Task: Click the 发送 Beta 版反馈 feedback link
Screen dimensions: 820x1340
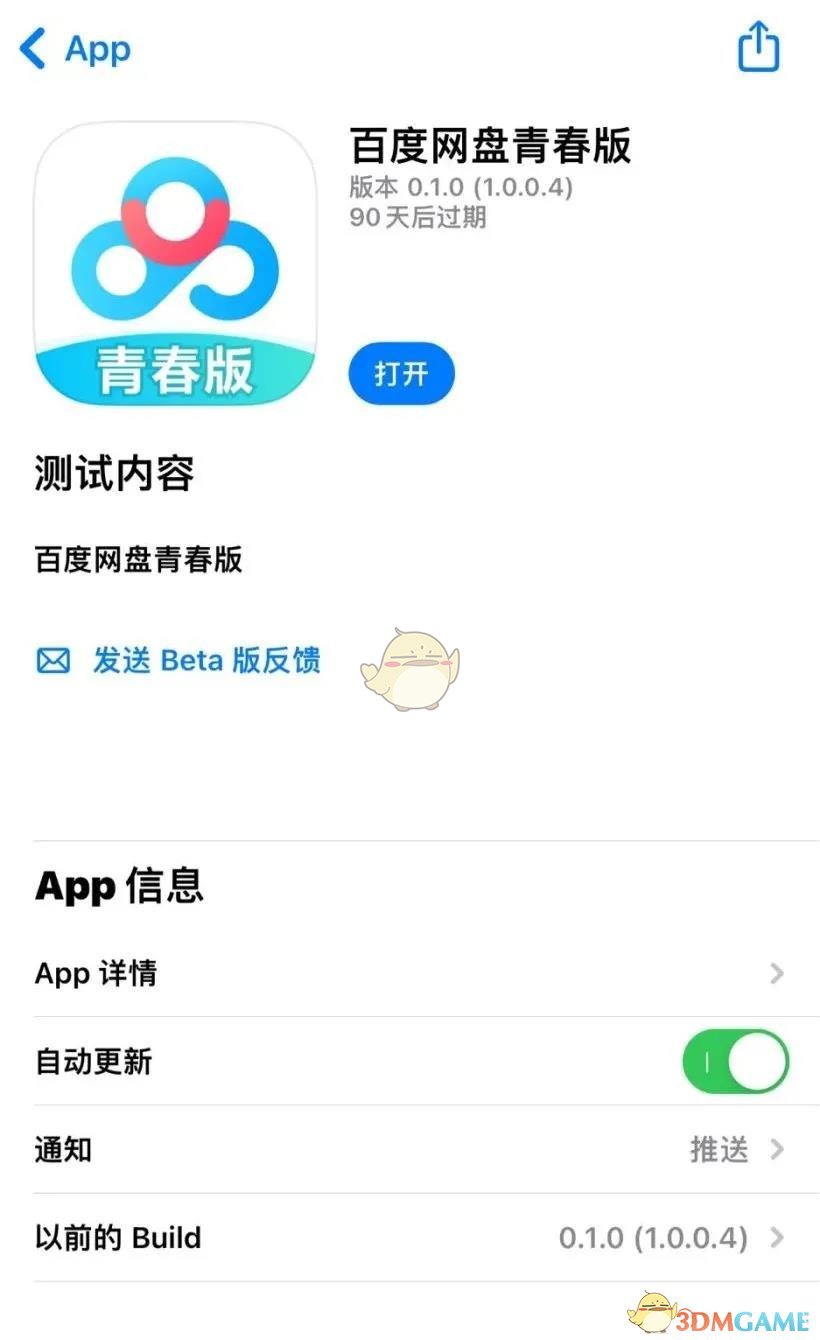Action: pos(207,661)
